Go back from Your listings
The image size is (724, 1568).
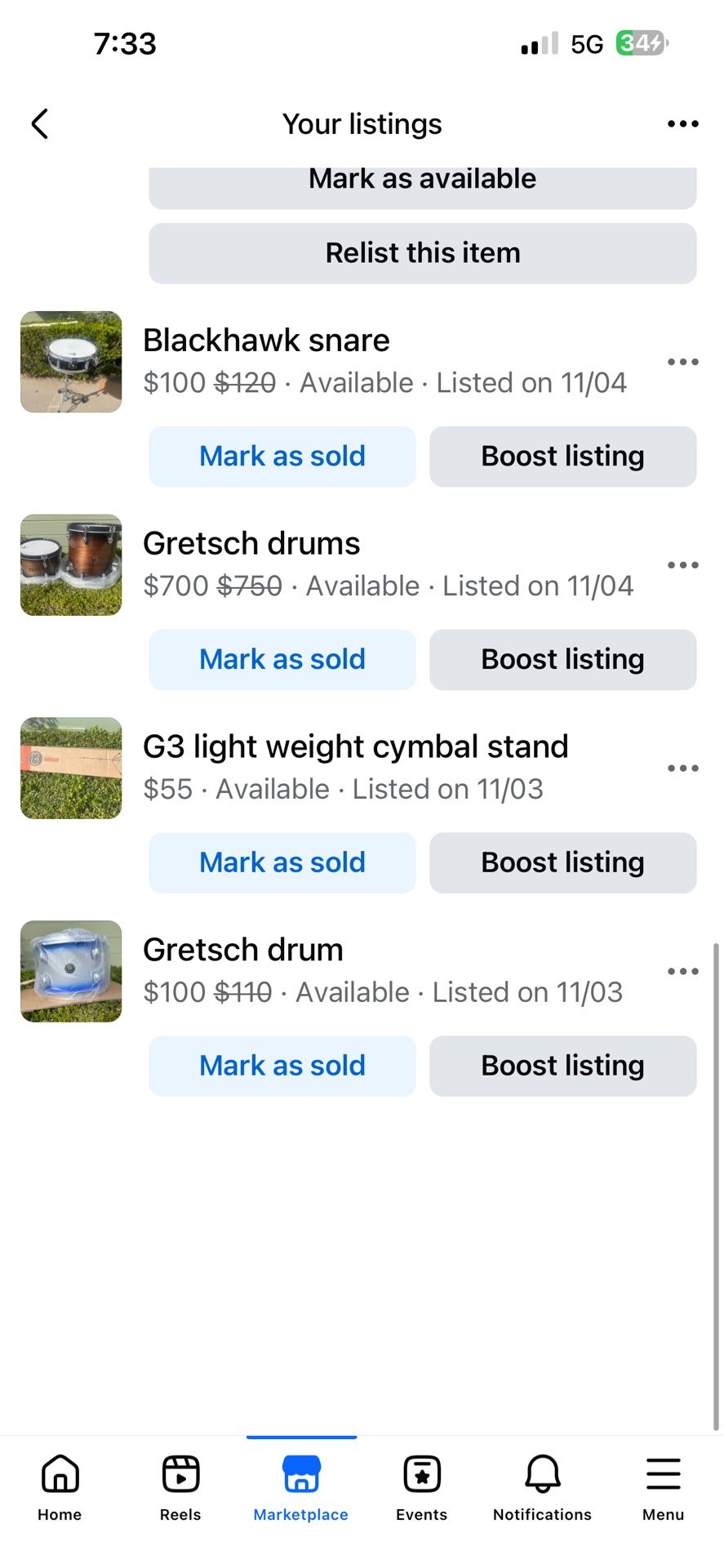[39, 124]
